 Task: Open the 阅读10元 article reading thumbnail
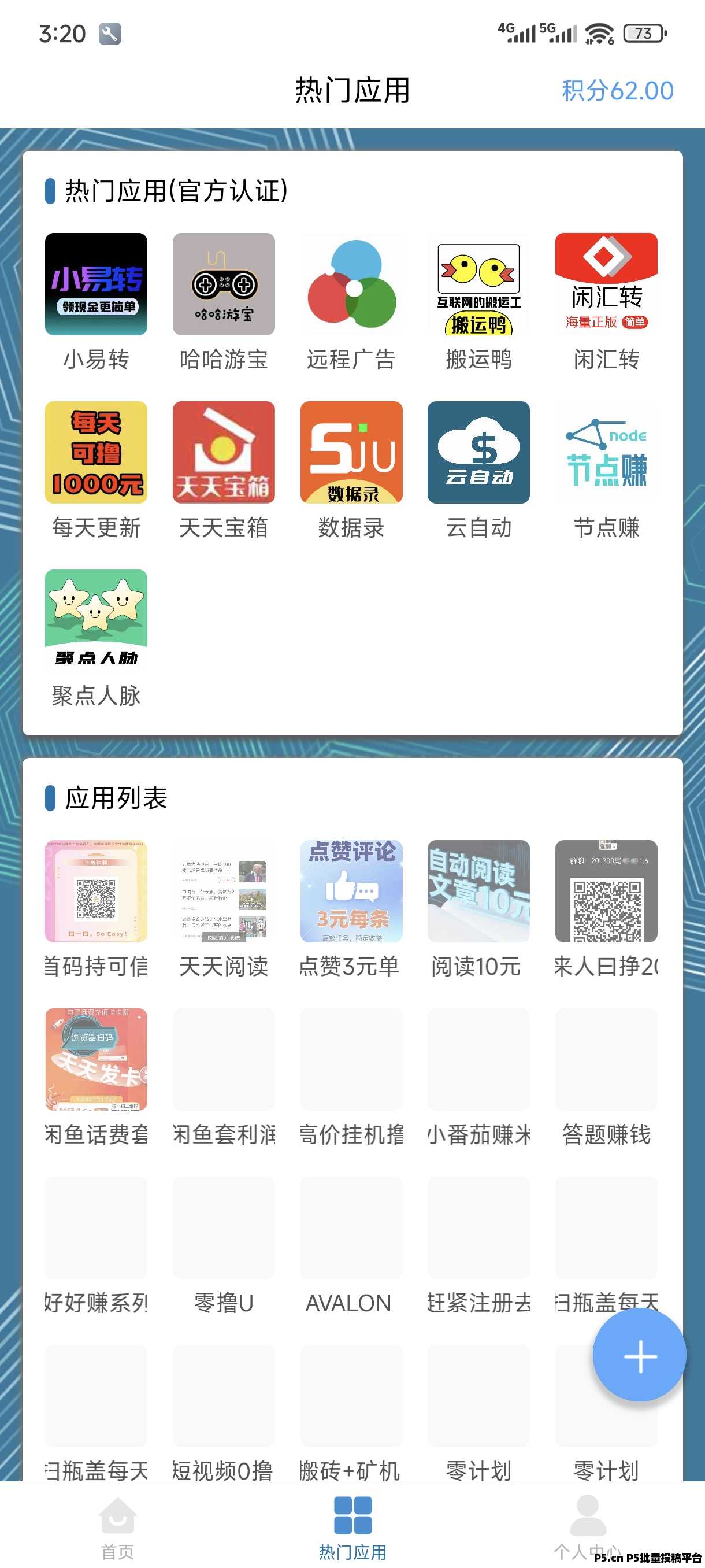tap(478, 890)
